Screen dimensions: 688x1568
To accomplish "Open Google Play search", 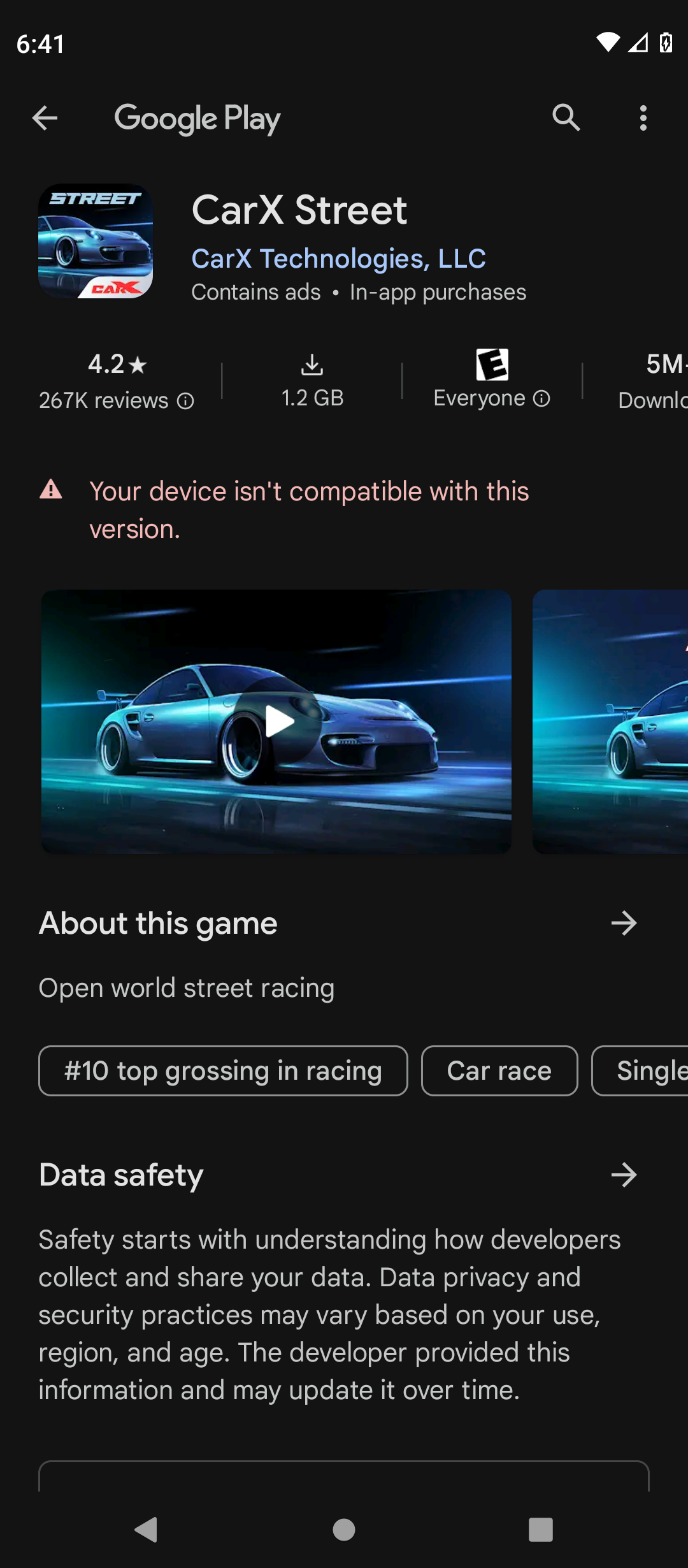I will tap(566, 118).
